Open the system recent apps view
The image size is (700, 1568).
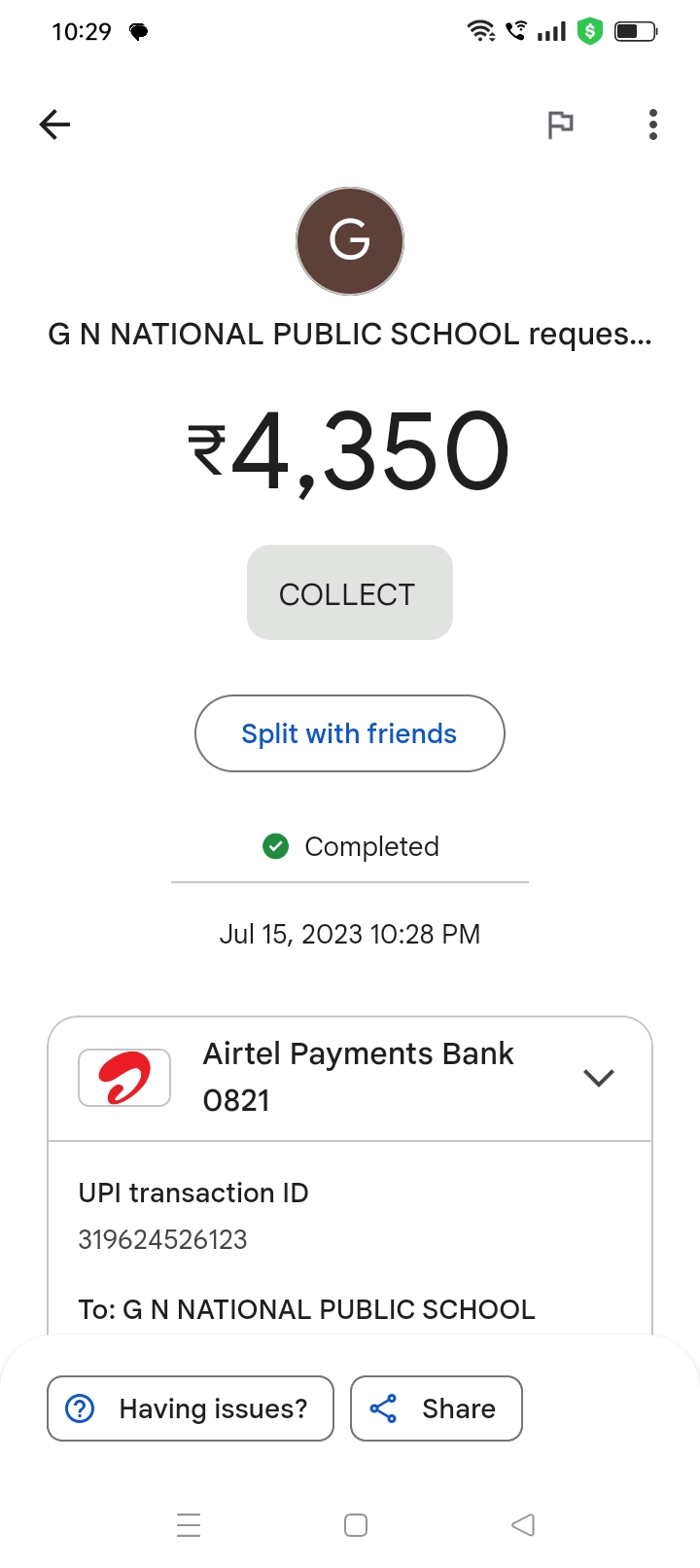[189, 1525]
